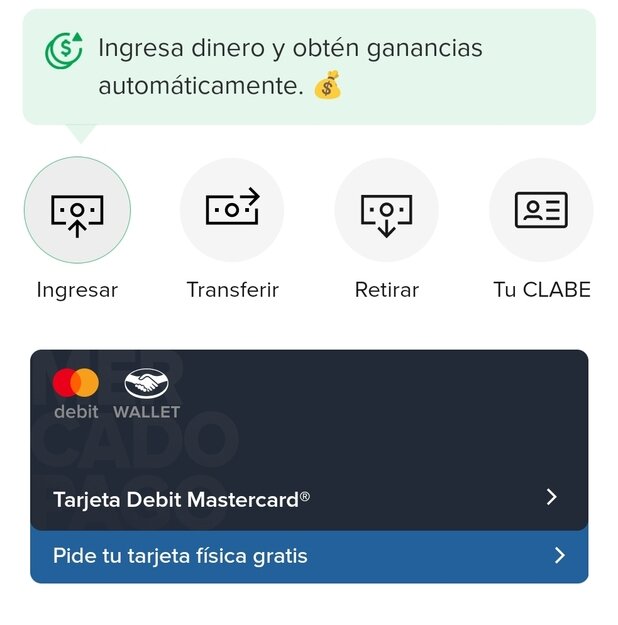View Tu CLABE details
Screen dimensions: 618x625
point(541,210)
